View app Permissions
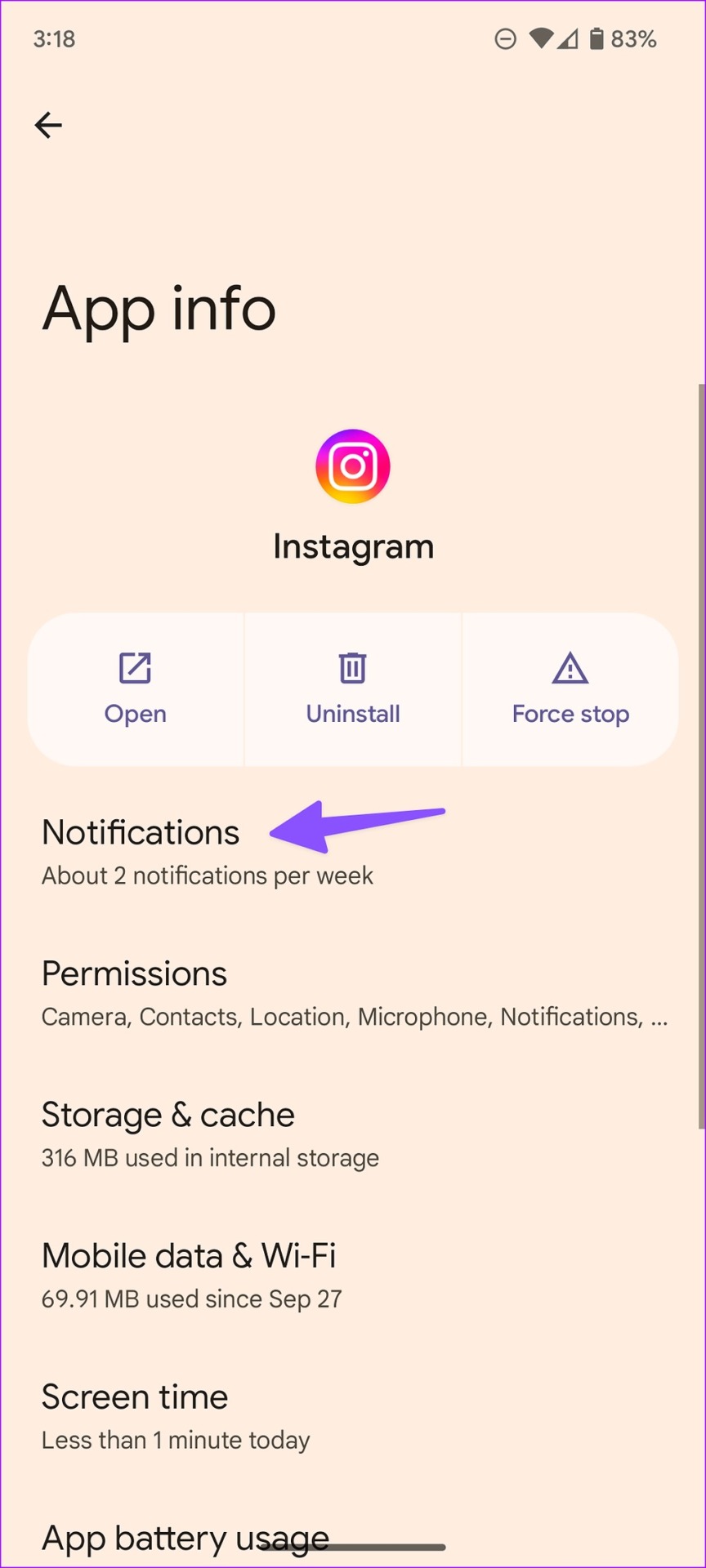This screenshot has height=1568, width=706. pyautogui.click(x=353, y=994)
